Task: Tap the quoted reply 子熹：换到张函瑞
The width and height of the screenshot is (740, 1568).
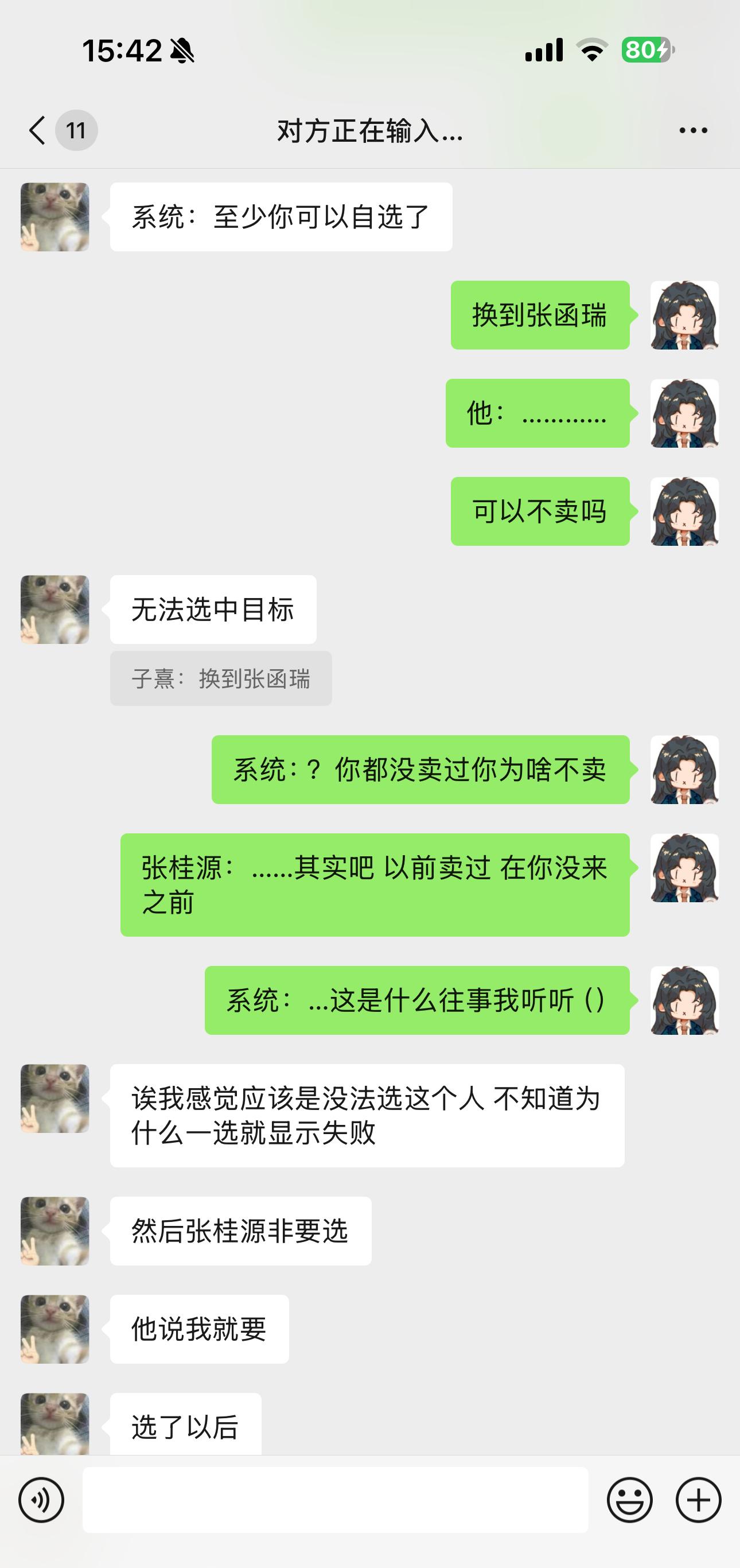Action: [x=221, y=679]
